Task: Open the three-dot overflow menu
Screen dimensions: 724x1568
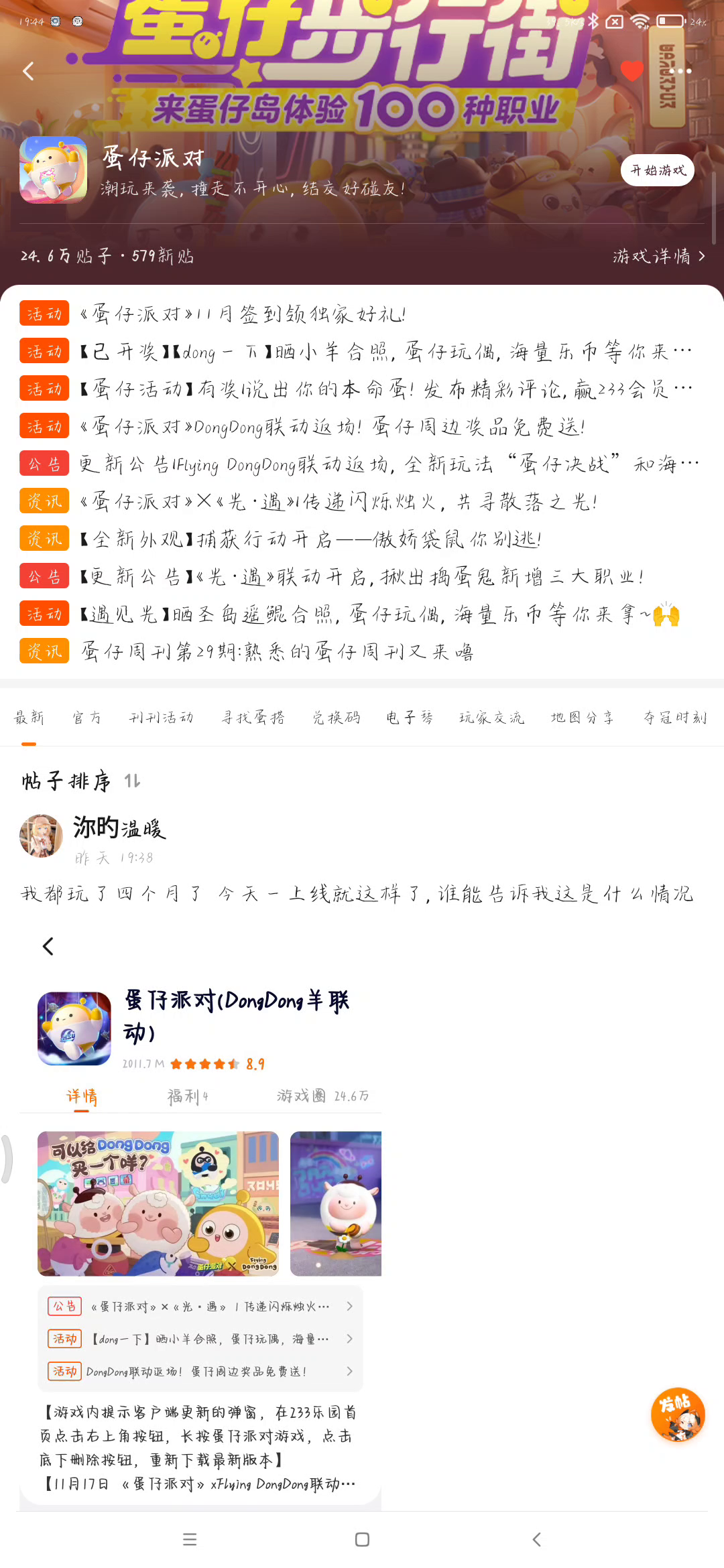Action: click(x=680, y=71)
